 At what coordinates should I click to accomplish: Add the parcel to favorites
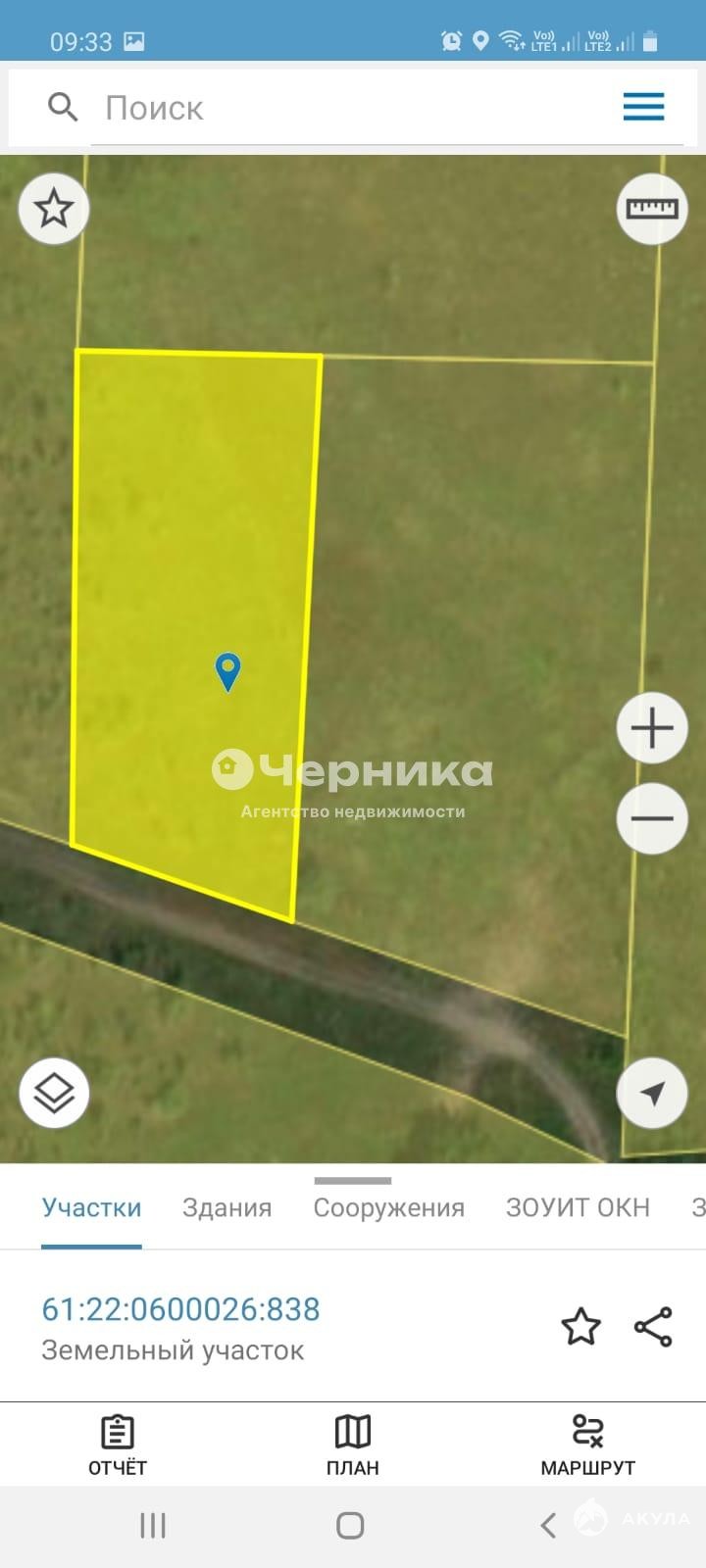580,1327
